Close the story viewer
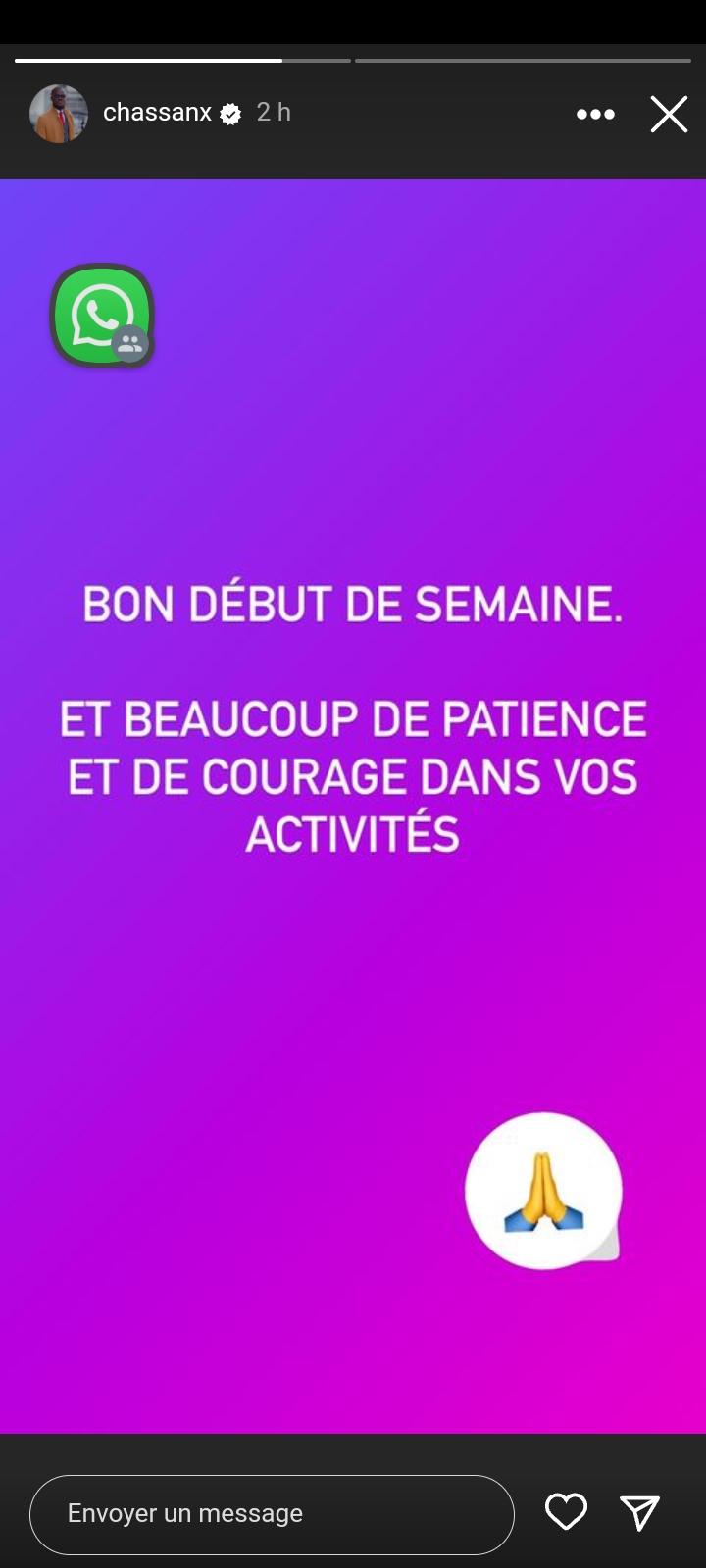Screen dimensions: 706x1568 [669, 115]
